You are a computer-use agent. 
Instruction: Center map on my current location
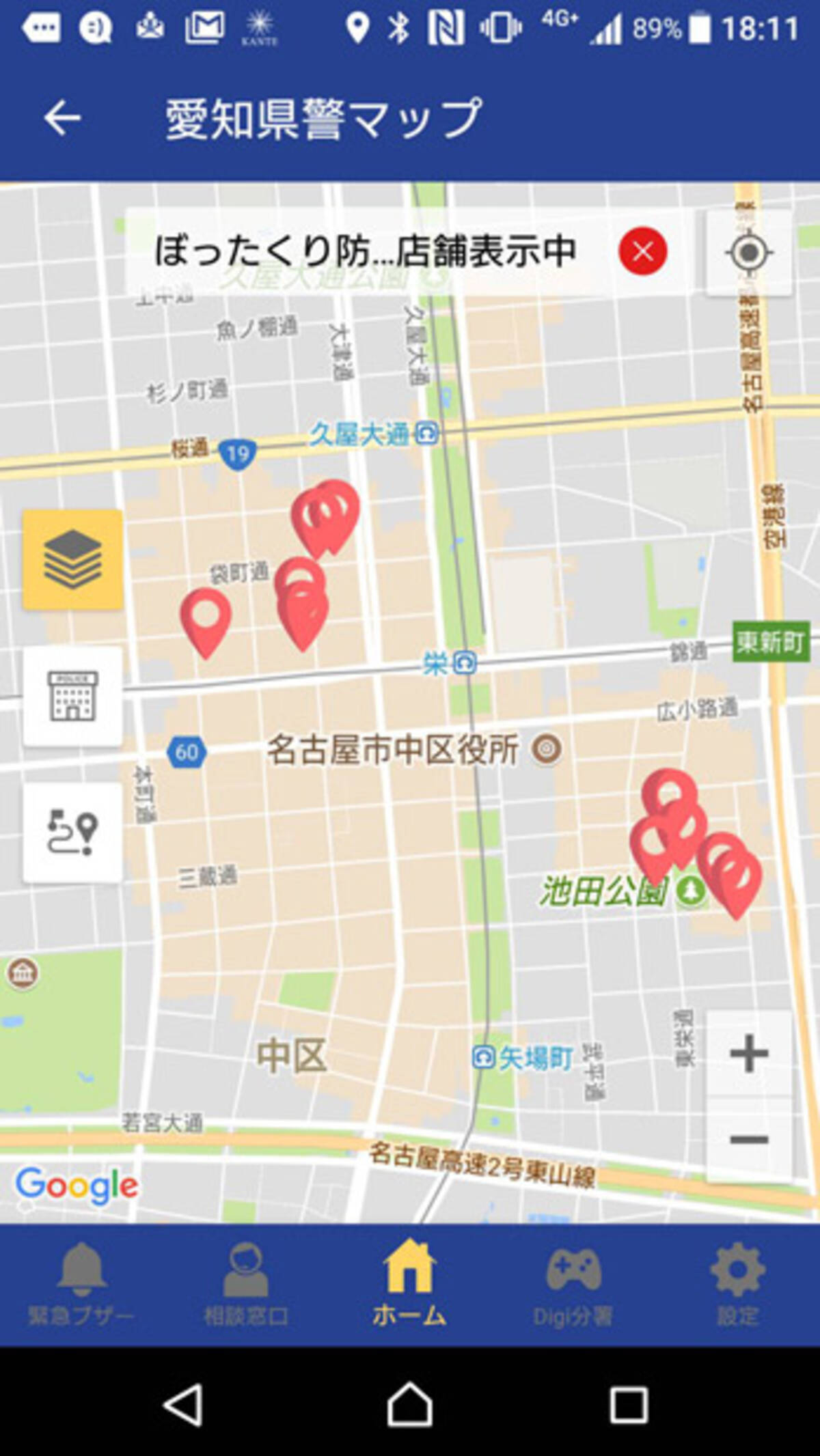749,253
